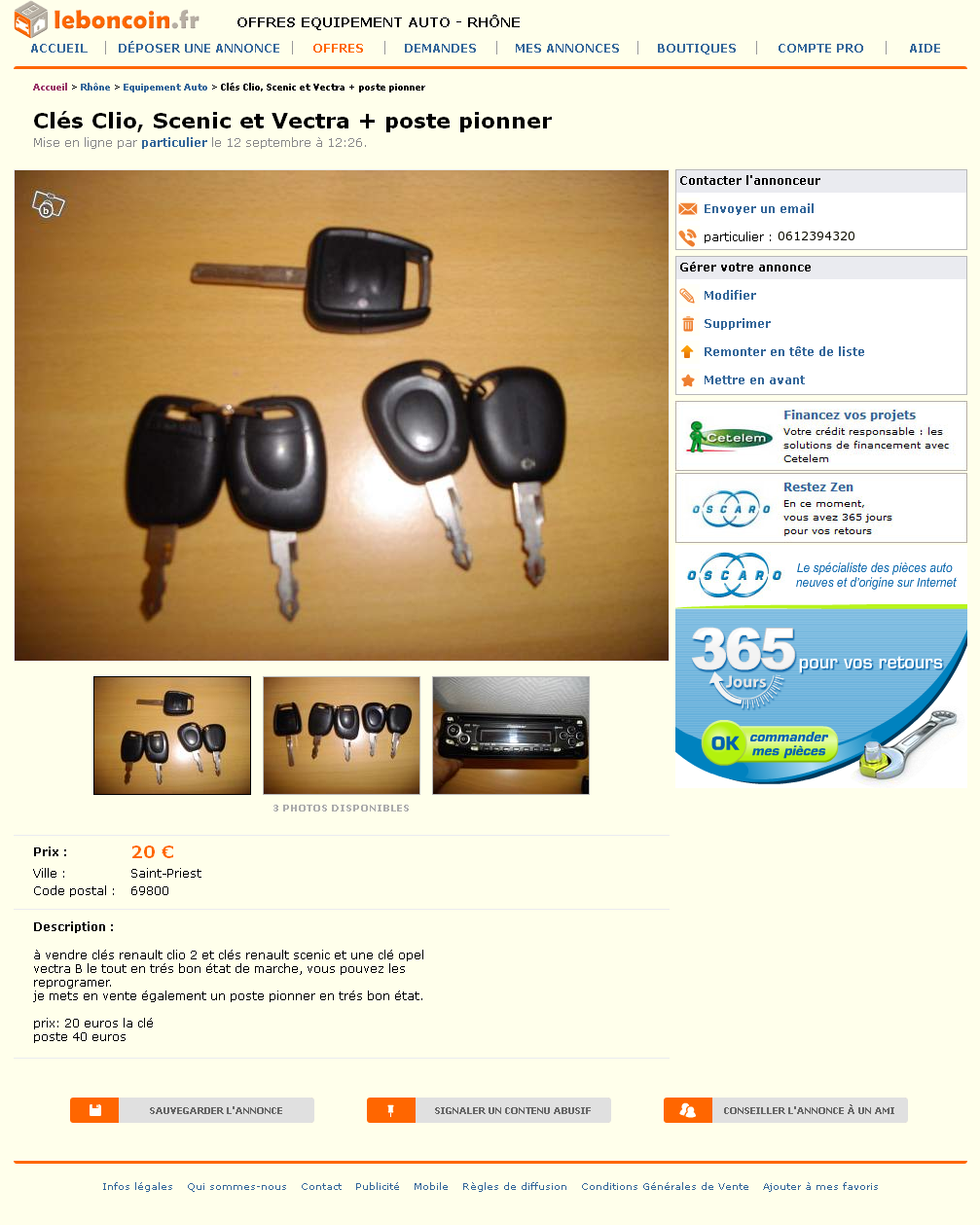Select Modifier to edit the ad
This screenshot has width=980, height=1225.
(729, 296)
